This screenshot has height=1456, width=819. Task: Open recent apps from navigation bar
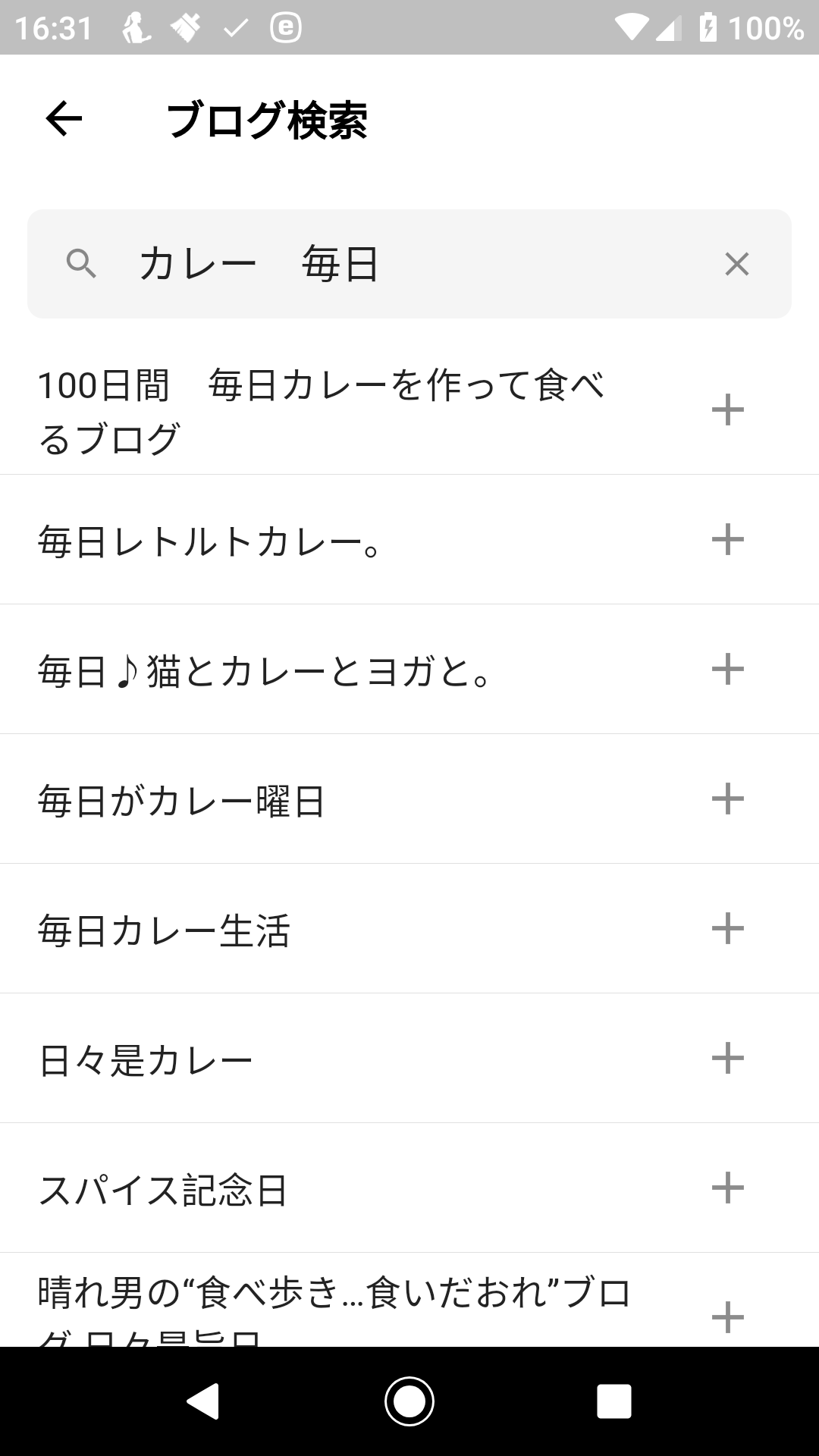pos(613,1401)
